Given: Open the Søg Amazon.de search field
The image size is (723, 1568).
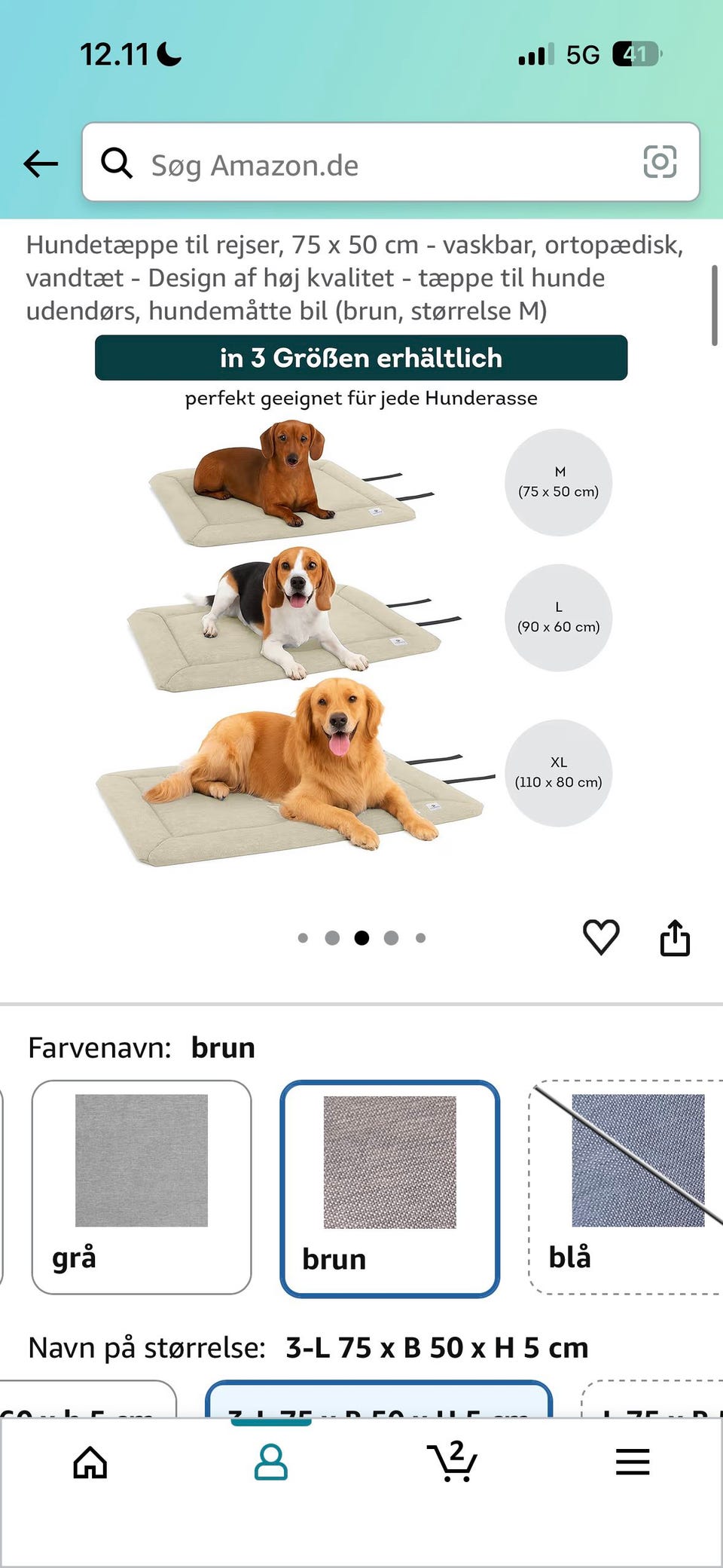Looking at the screenshot, I should tap(391, 162).
